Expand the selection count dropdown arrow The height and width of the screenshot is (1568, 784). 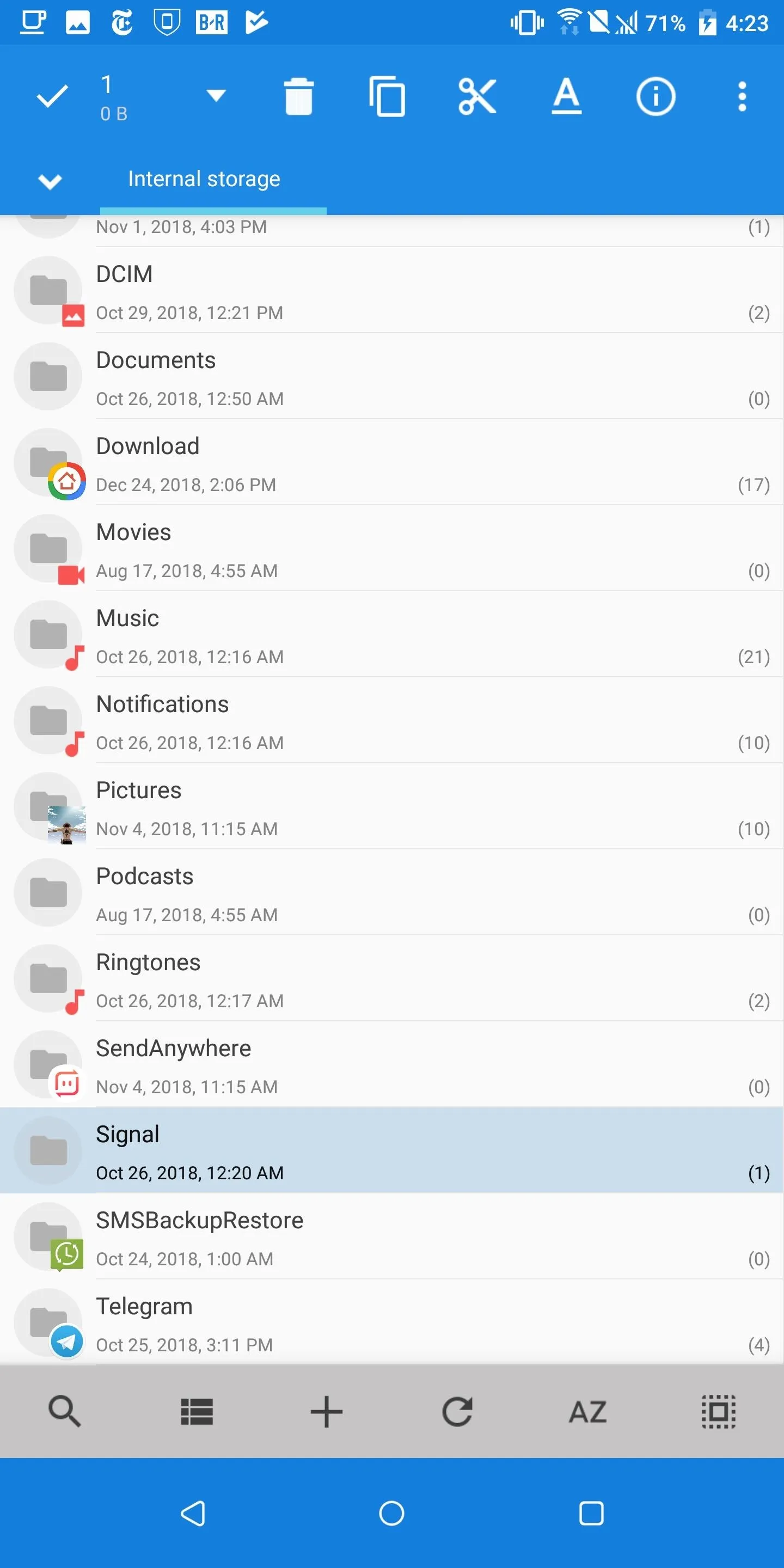pos(216,96)
